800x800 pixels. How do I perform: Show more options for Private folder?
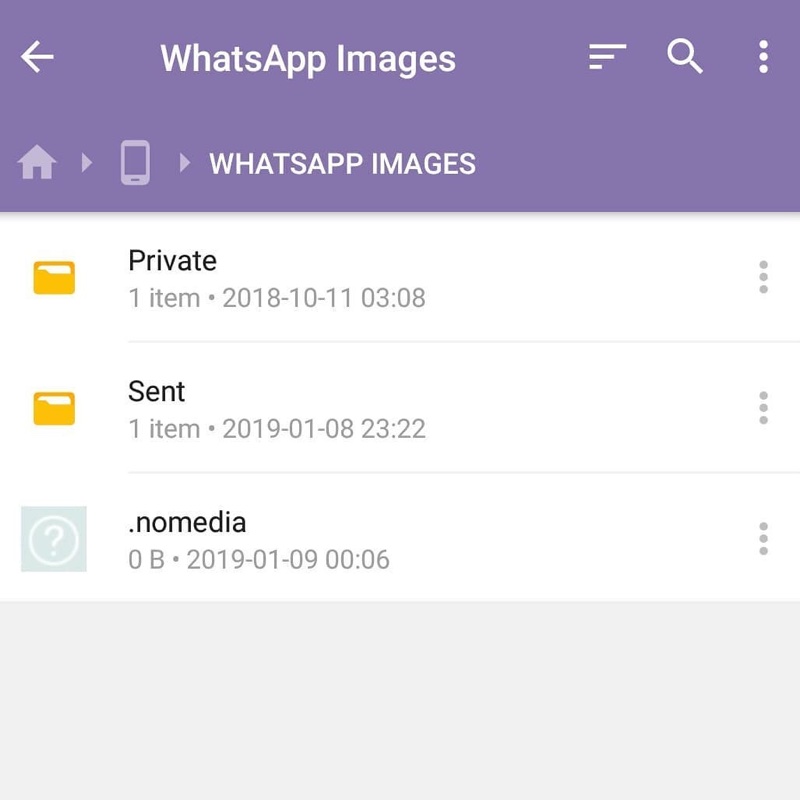tap(763, 277)
